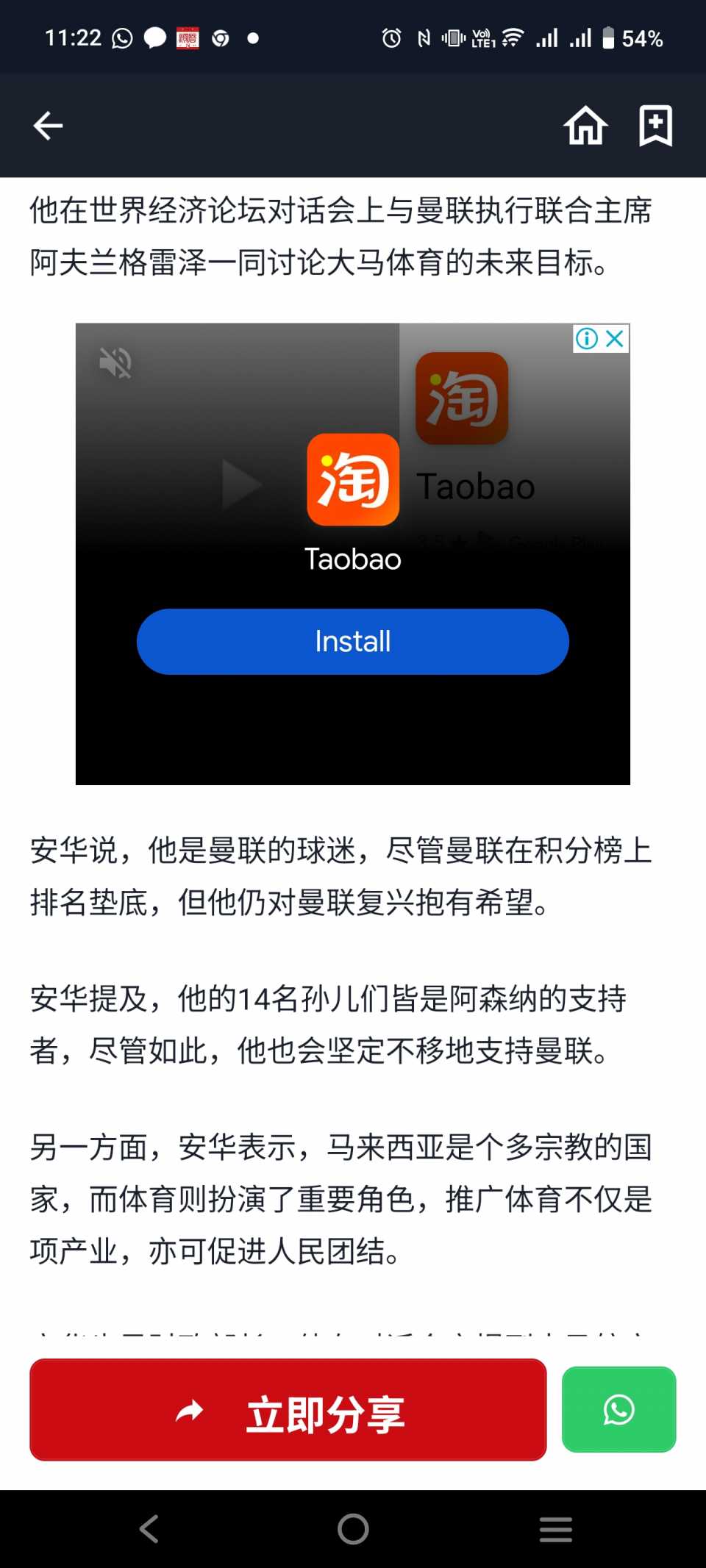Share the article via WhatsApp
The width and height of the screenshot is (706, 1568).
tap(618, 1410)
